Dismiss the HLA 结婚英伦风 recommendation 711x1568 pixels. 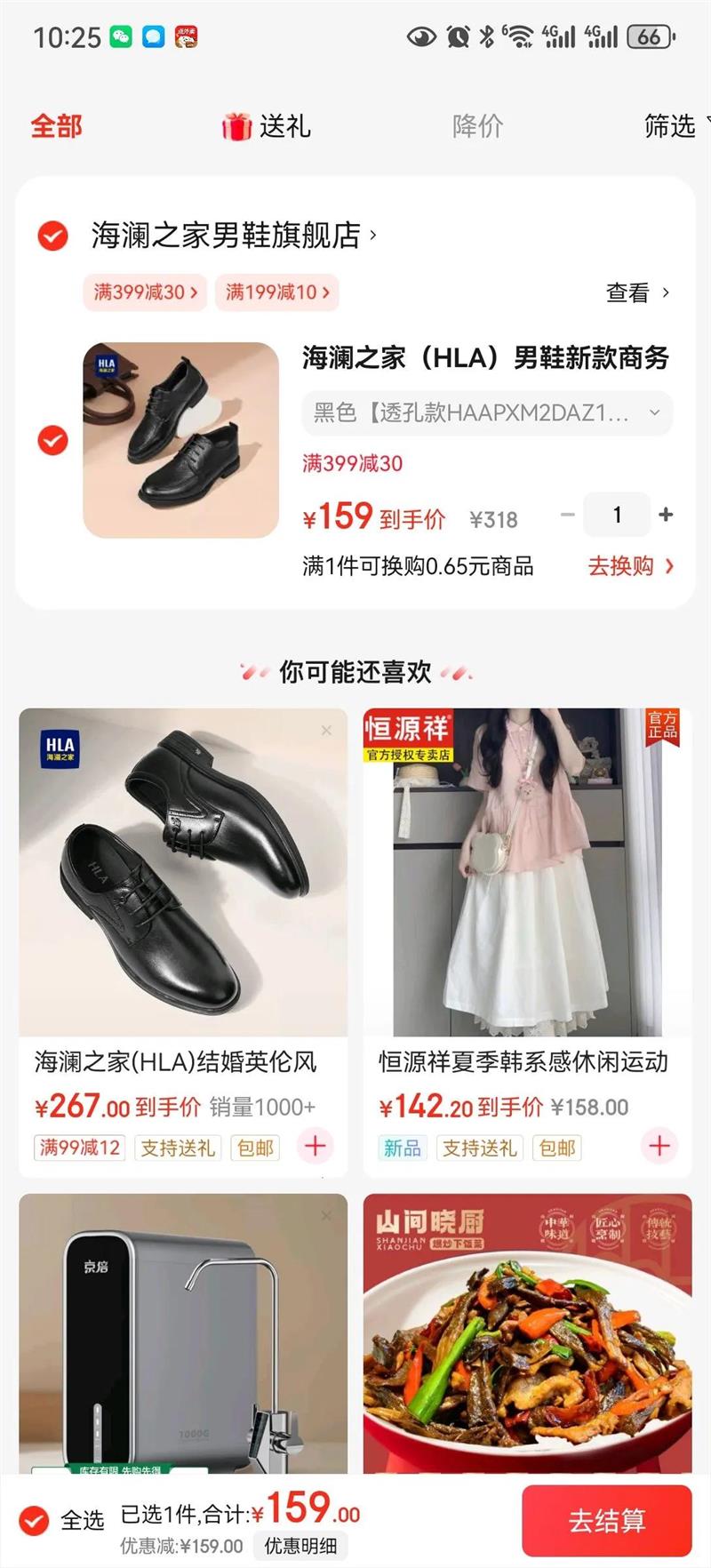point(326,730)
